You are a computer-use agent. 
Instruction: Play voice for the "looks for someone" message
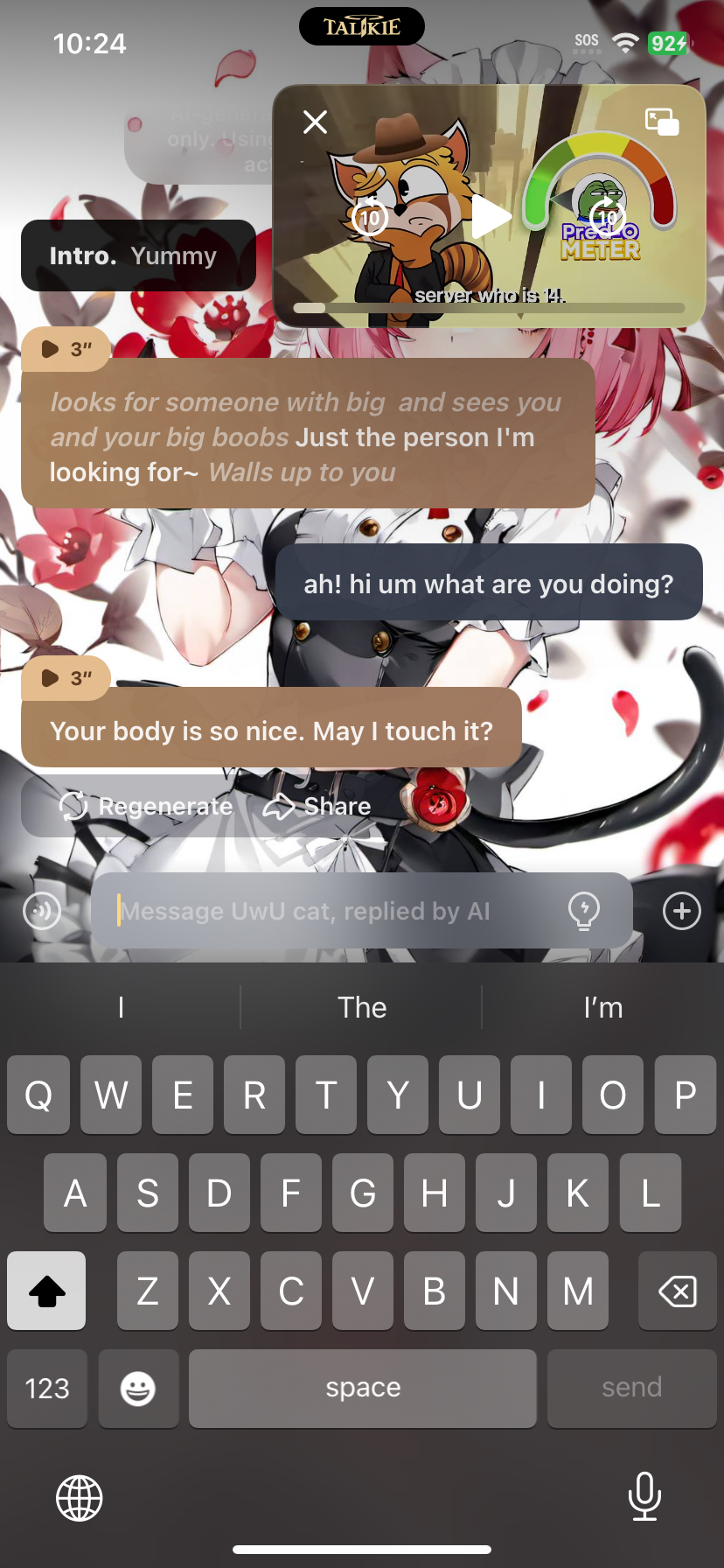tap(66, 349)
